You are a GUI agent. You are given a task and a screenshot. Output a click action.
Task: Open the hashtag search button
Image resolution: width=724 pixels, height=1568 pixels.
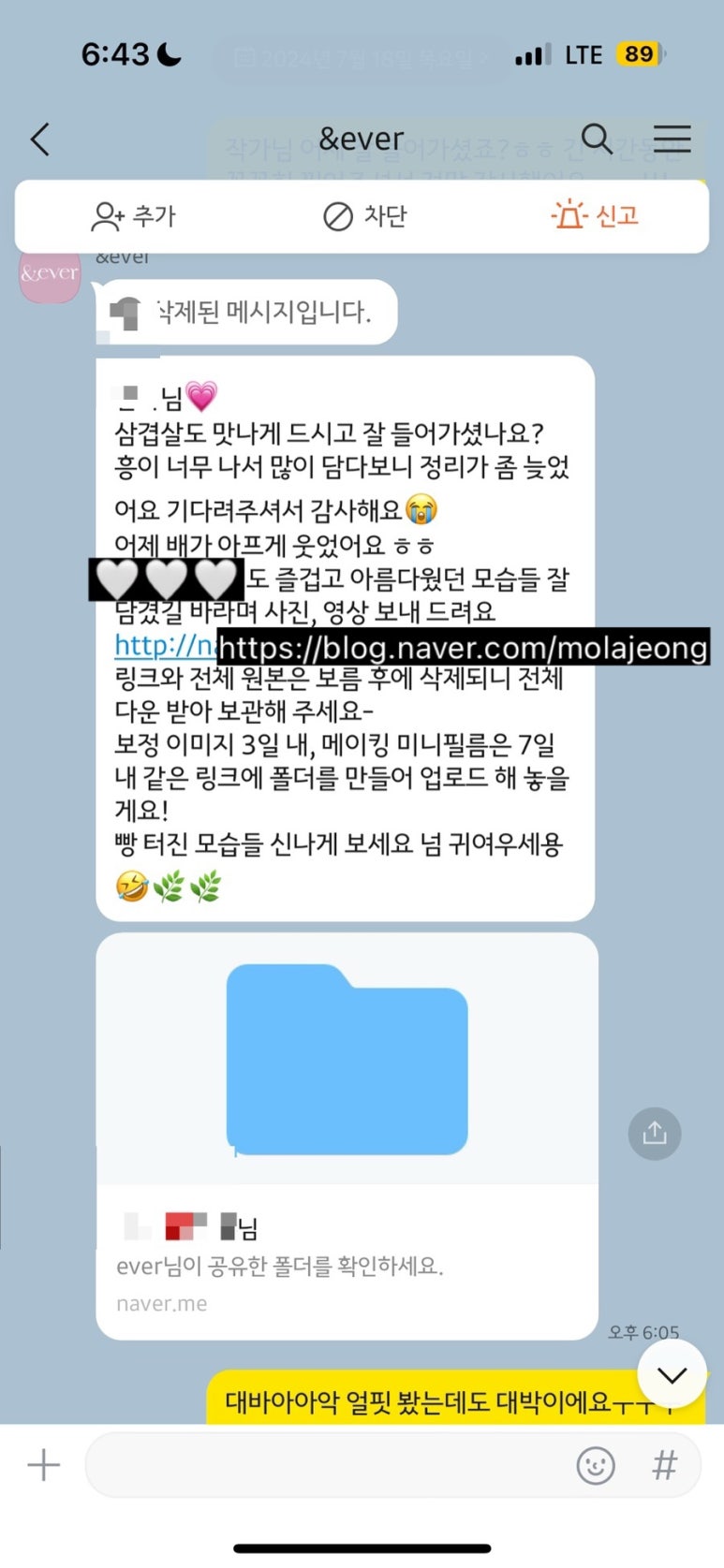[664, 1465]
